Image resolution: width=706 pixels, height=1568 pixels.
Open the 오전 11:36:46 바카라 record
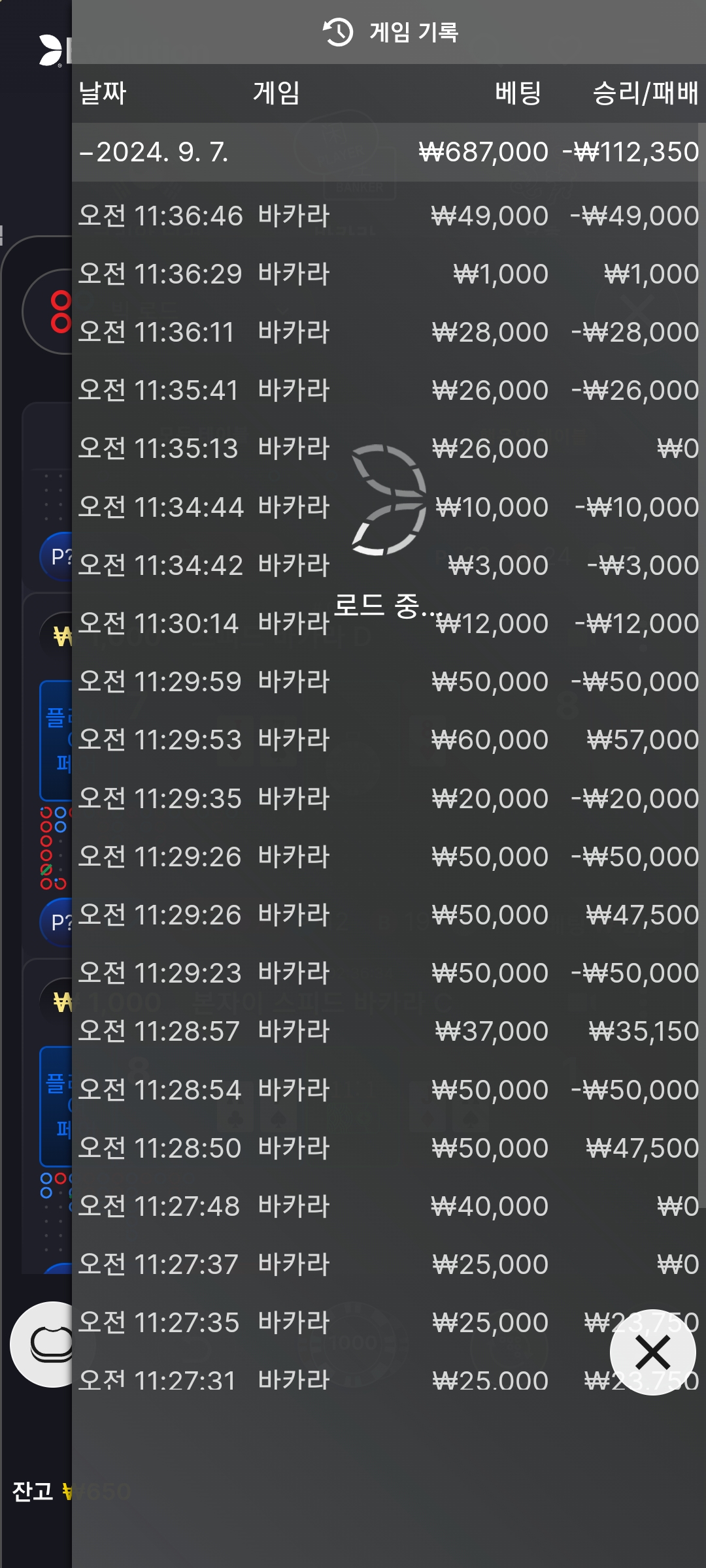(x=388, y=216)
